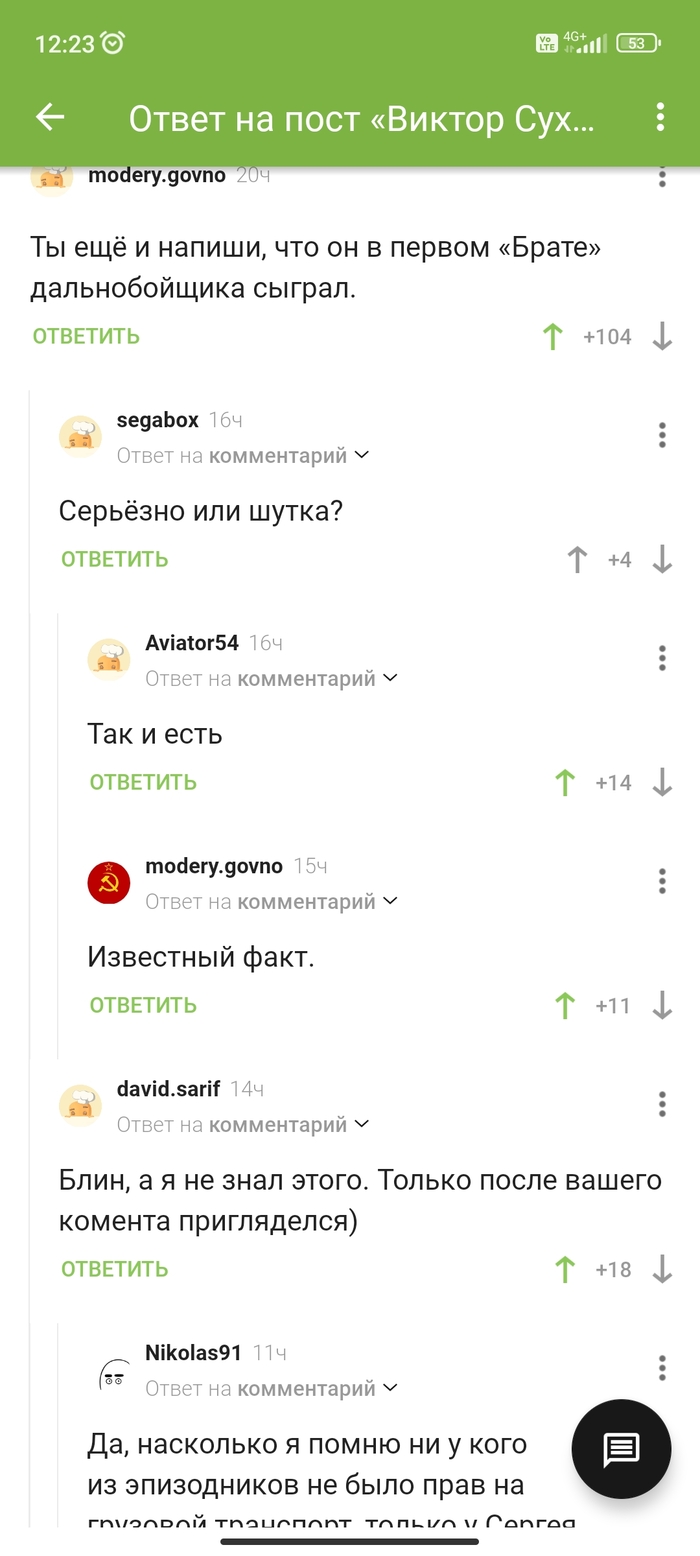
Task: Open Nikolas91's profile
Action: pyautogui.click(x=193, y=1353)
